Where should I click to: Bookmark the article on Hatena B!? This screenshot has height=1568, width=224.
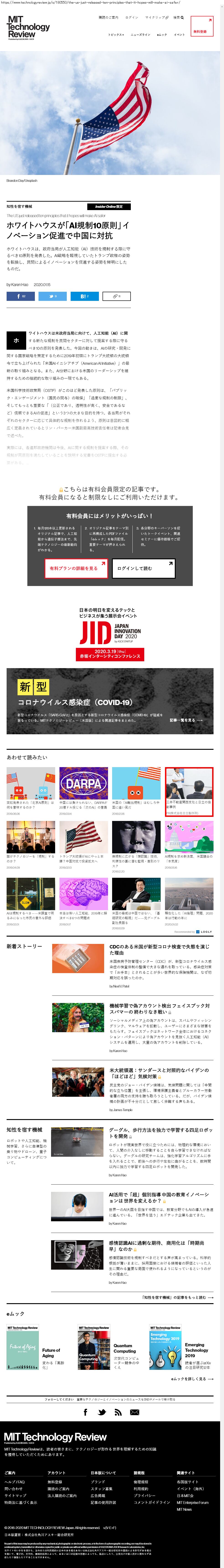[84, 297]
